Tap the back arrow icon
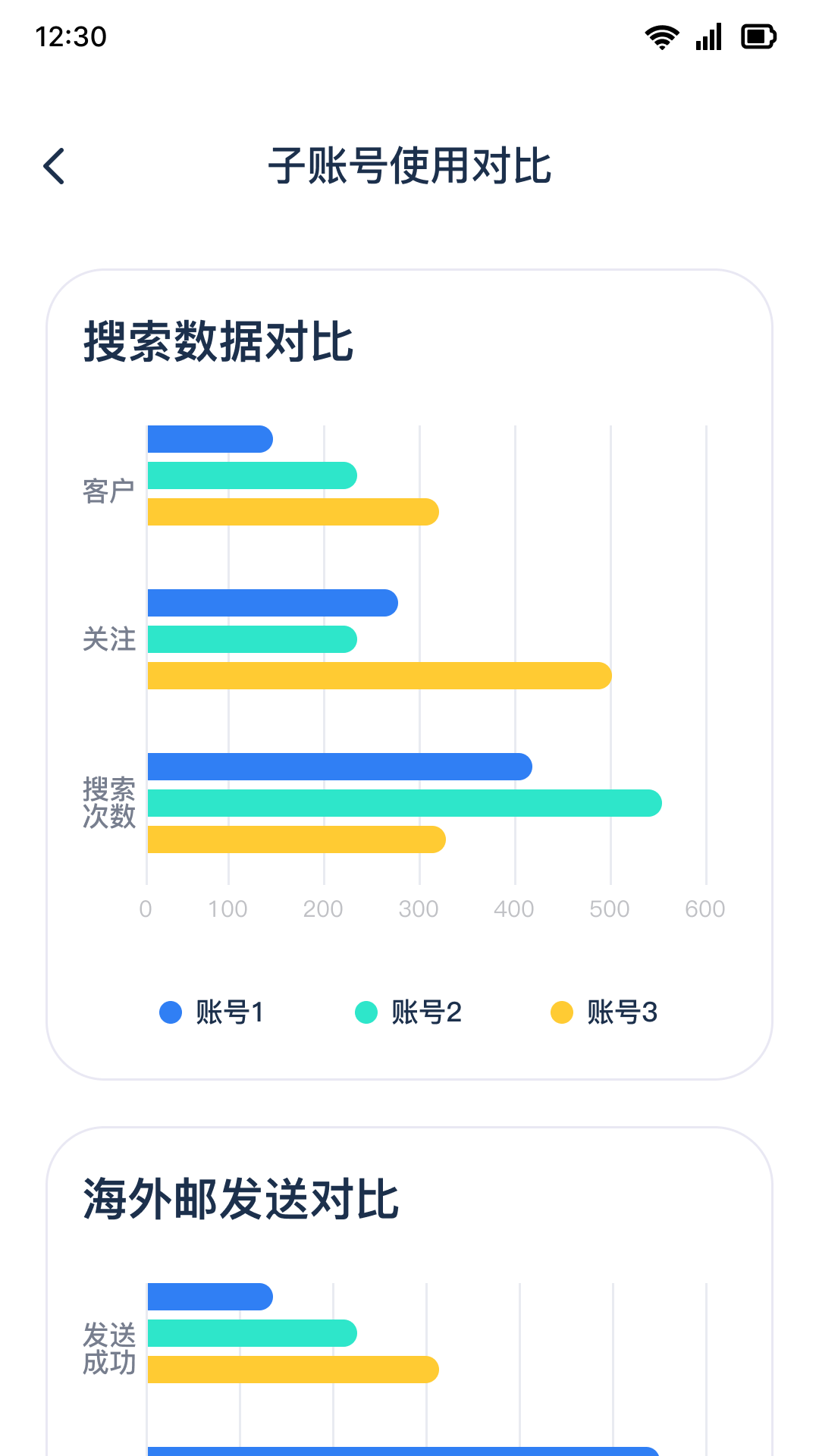The width and height of the screenshot is (819, 1456). coord(55,167)
